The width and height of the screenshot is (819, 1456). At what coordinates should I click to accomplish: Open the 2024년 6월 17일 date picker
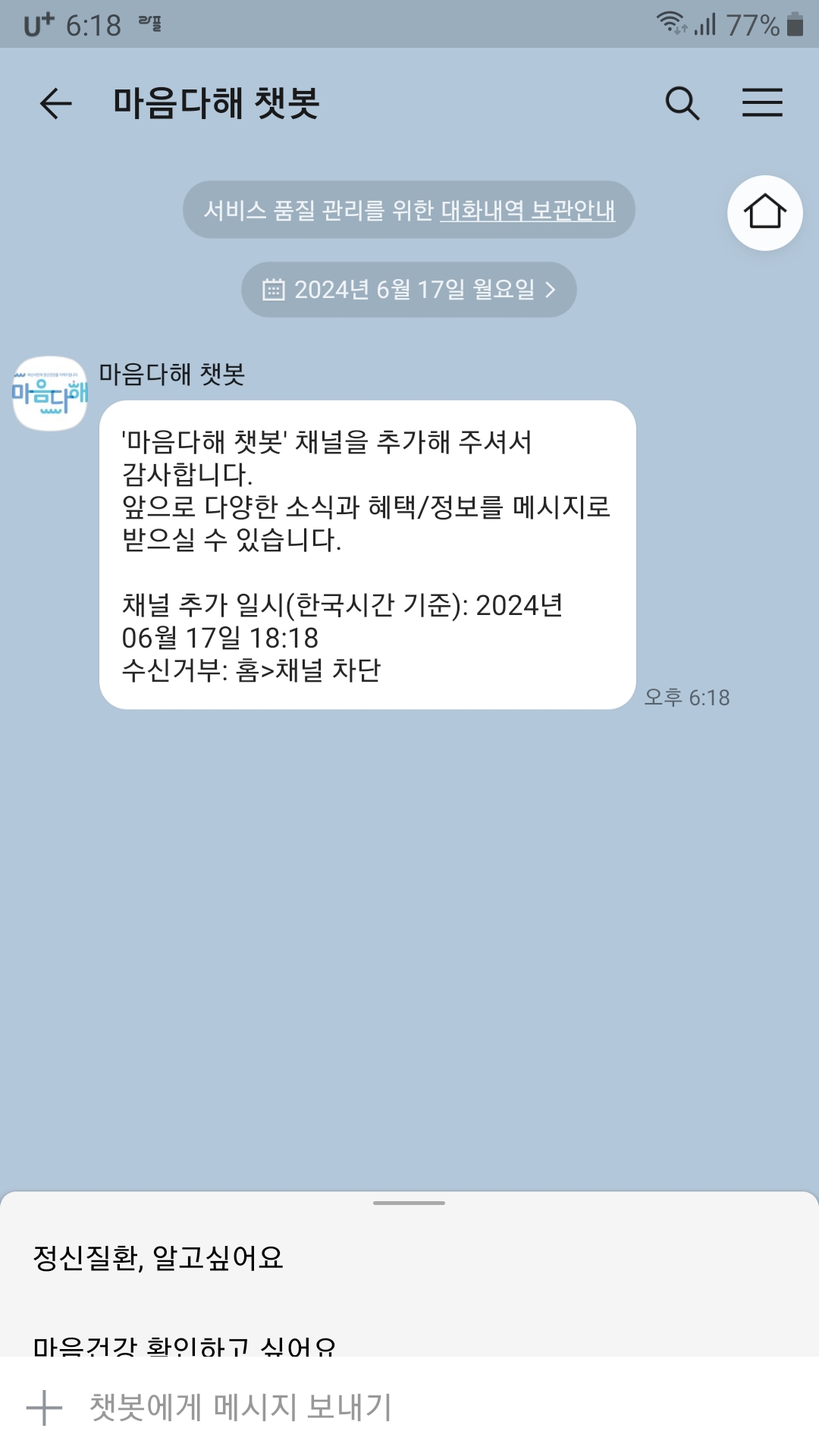[x=409, y=290]
